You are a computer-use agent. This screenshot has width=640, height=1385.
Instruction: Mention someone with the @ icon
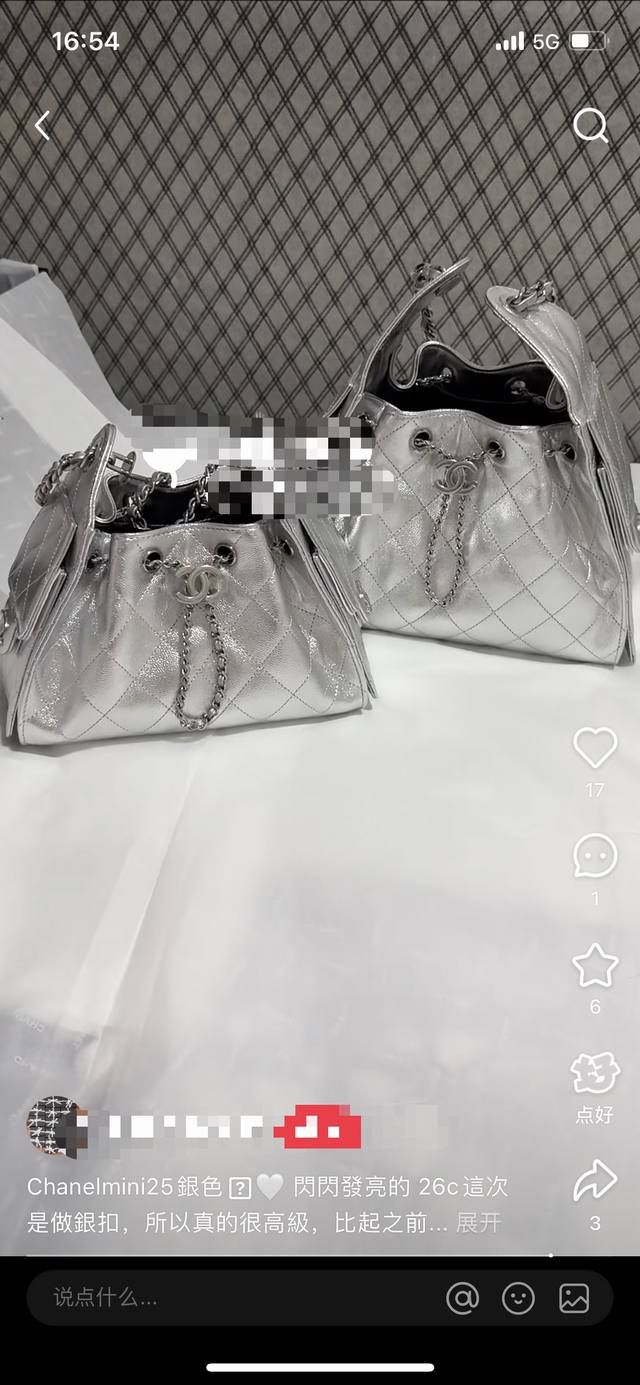(x=462, y=1298)
